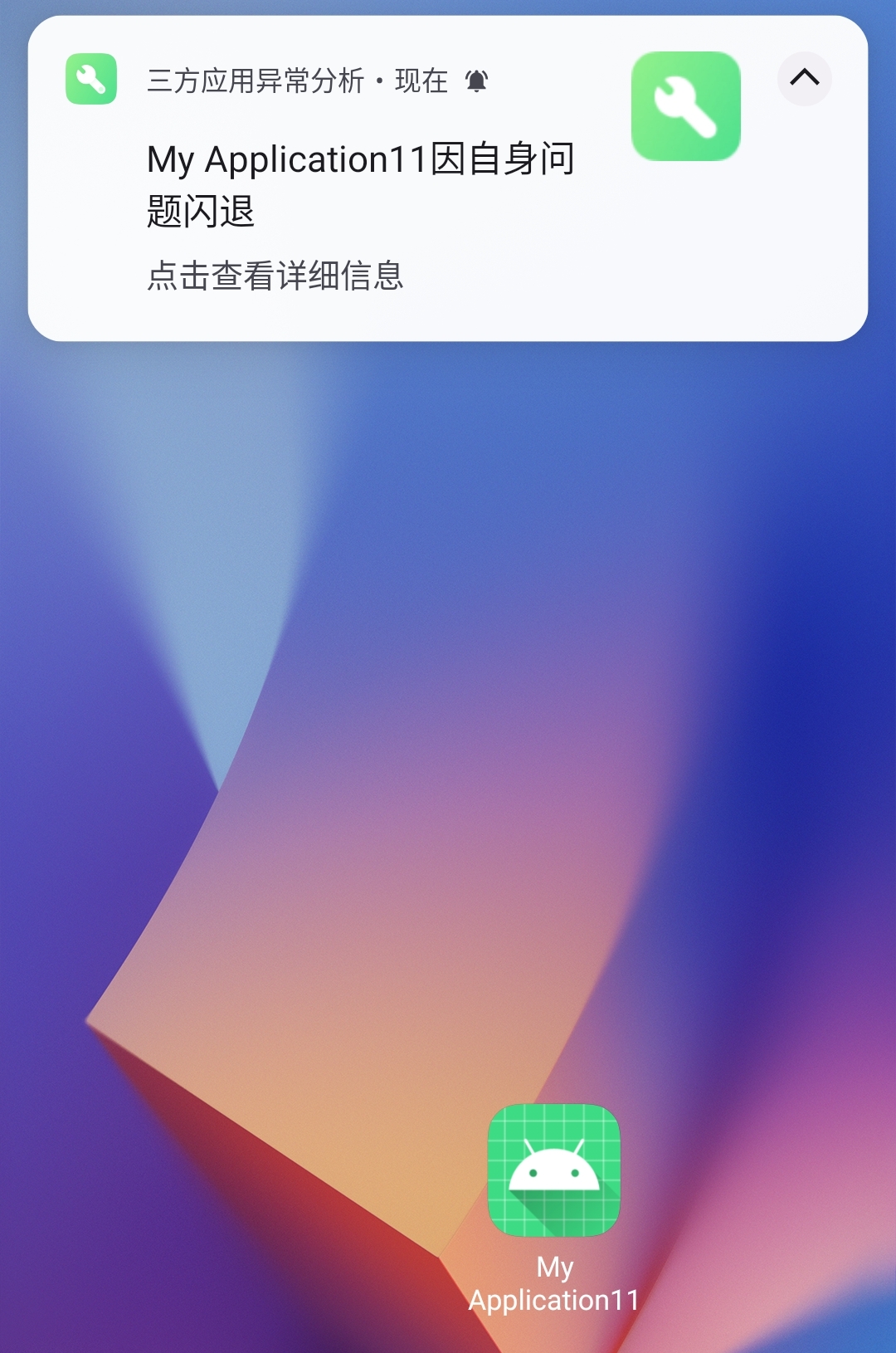Launch the My Application11 app
The width and height of the screenshot is (896, 1353).
click(x=554, y=1170)
